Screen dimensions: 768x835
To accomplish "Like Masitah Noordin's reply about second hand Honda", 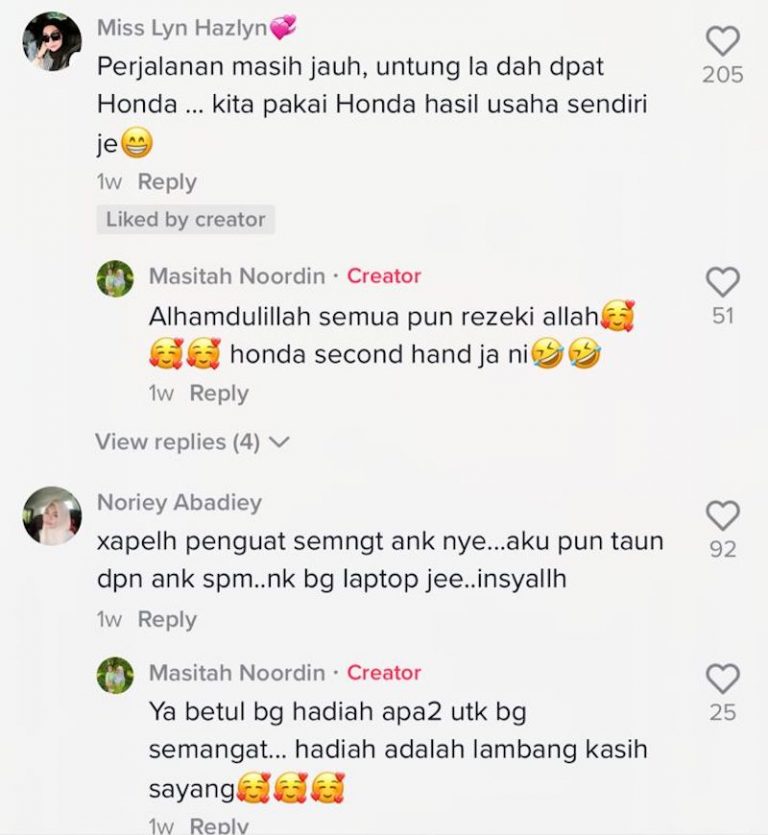I will [722, 283].
